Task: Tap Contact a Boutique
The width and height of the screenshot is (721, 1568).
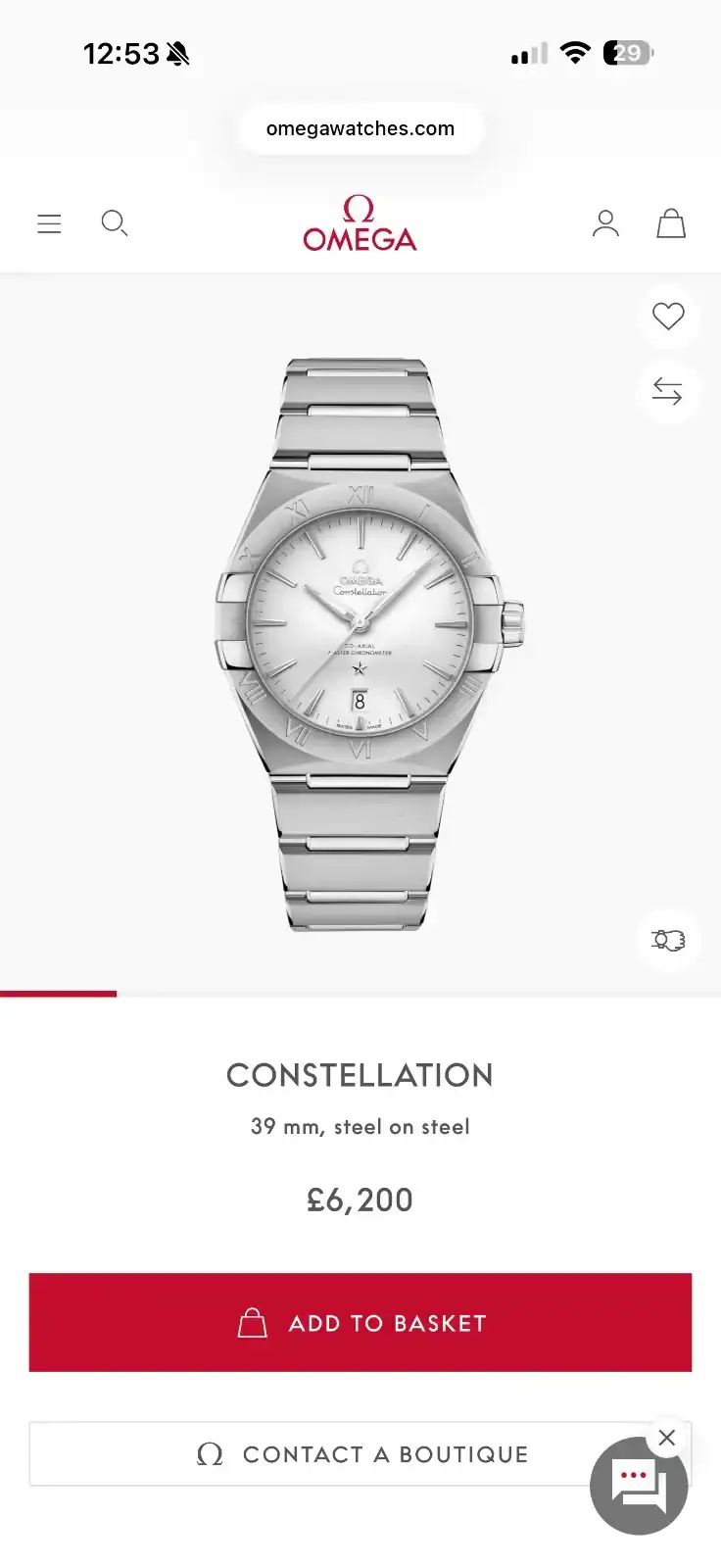Action: click(360, 1454)
